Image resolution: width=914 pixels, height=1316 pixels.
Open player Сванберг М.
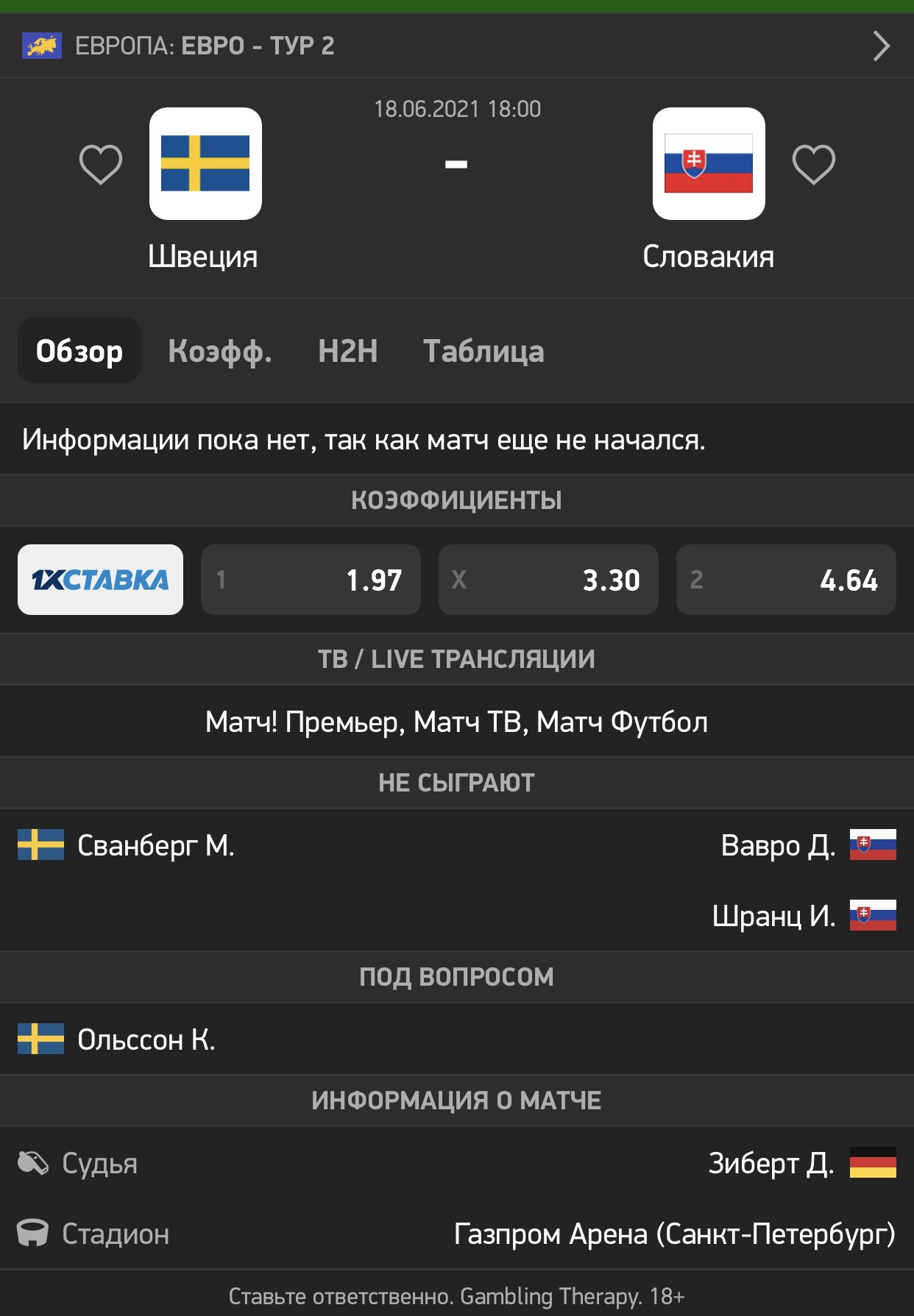pos(155,845)
